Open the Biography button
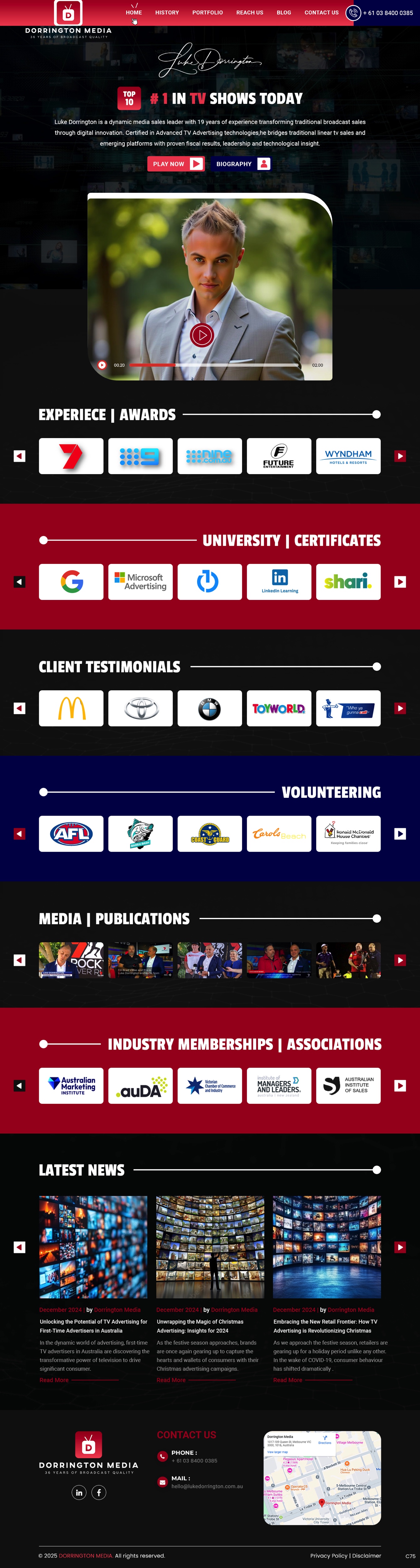The width and height of the screenshot is (420, 1568). click(240, 164)
